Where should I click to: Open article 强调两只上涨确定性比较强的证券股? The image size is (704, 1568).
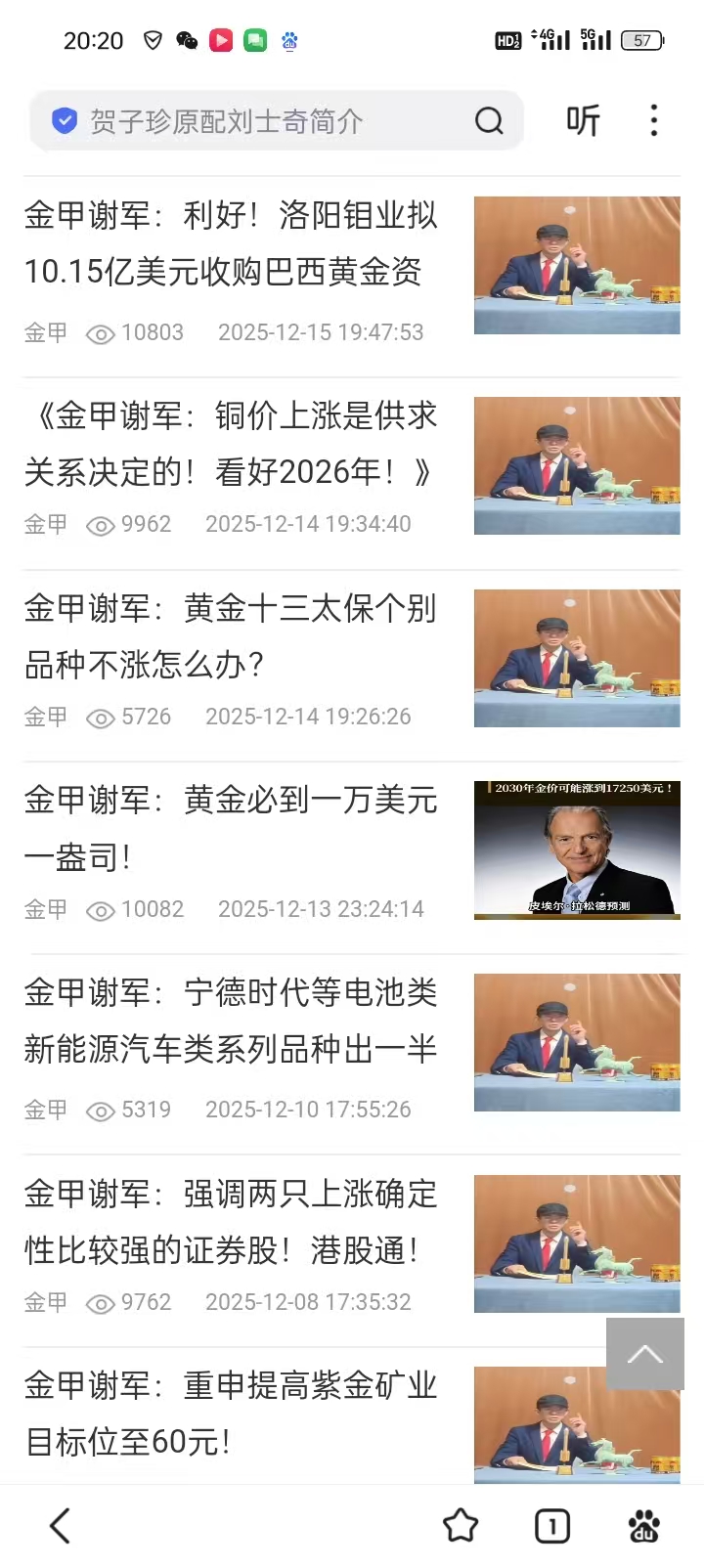(231, 1222)
